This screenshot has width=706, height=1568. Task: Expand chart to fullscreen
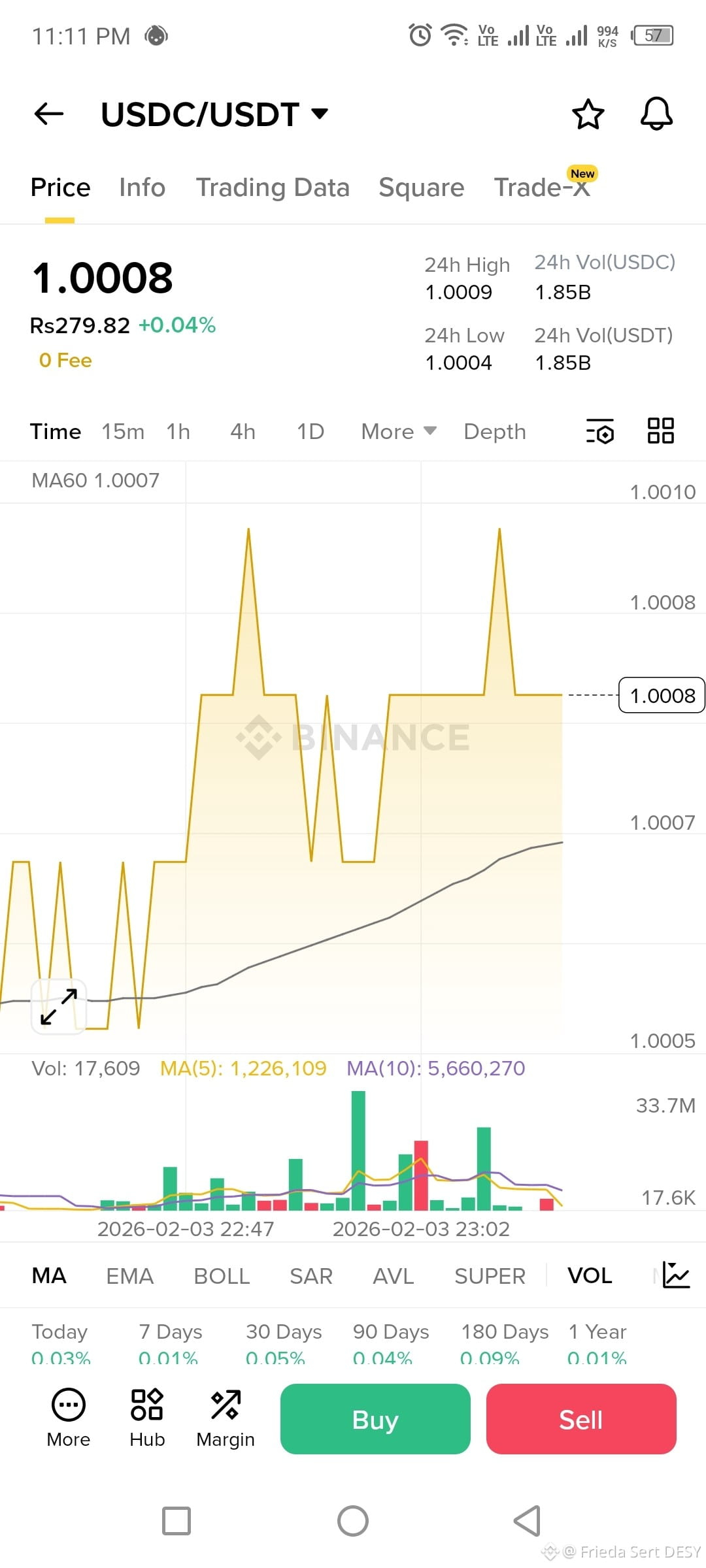tap(59, 1007)
